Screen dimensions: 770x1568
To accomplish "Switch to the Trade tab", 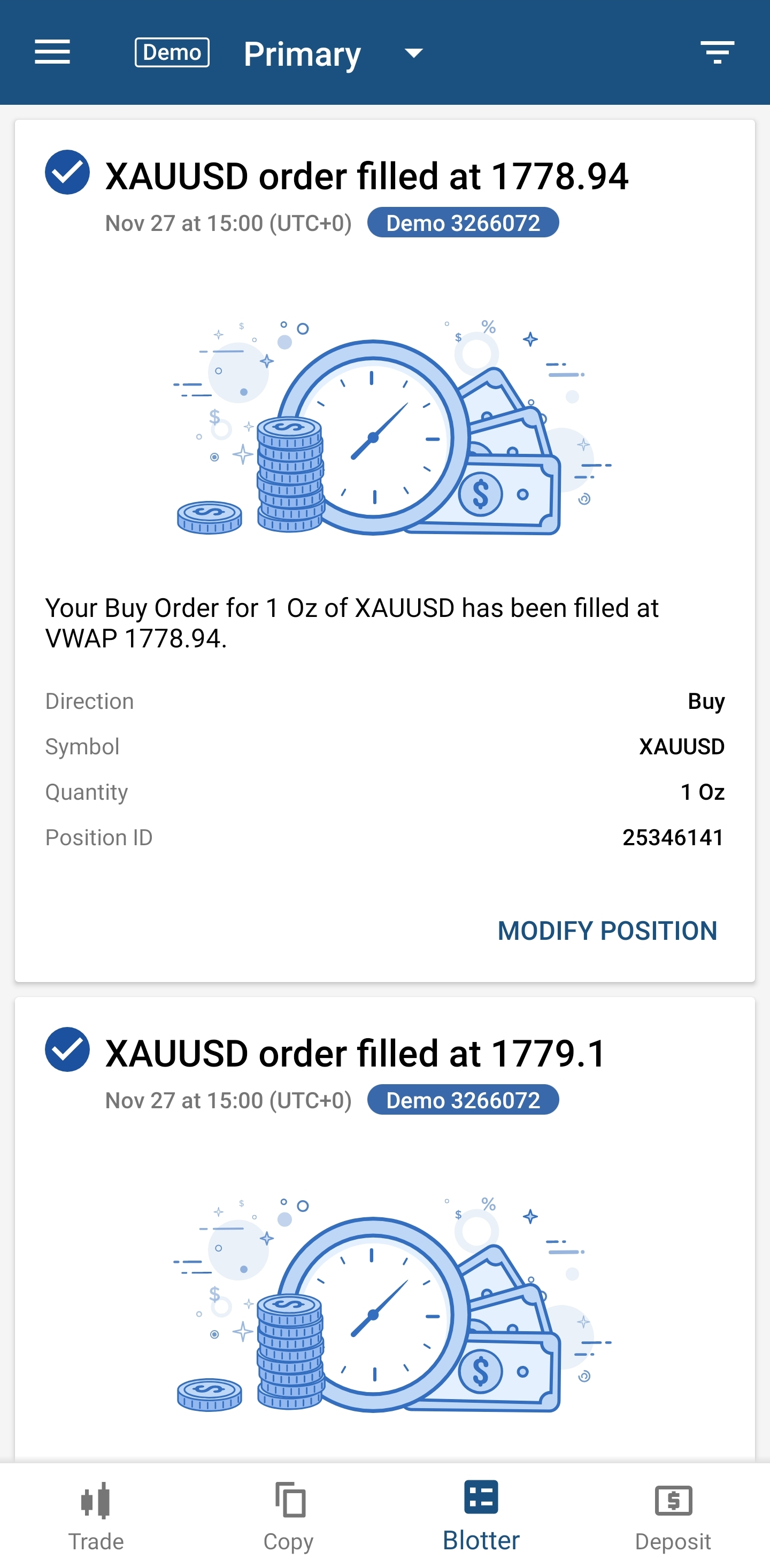I will point(96,1516).
